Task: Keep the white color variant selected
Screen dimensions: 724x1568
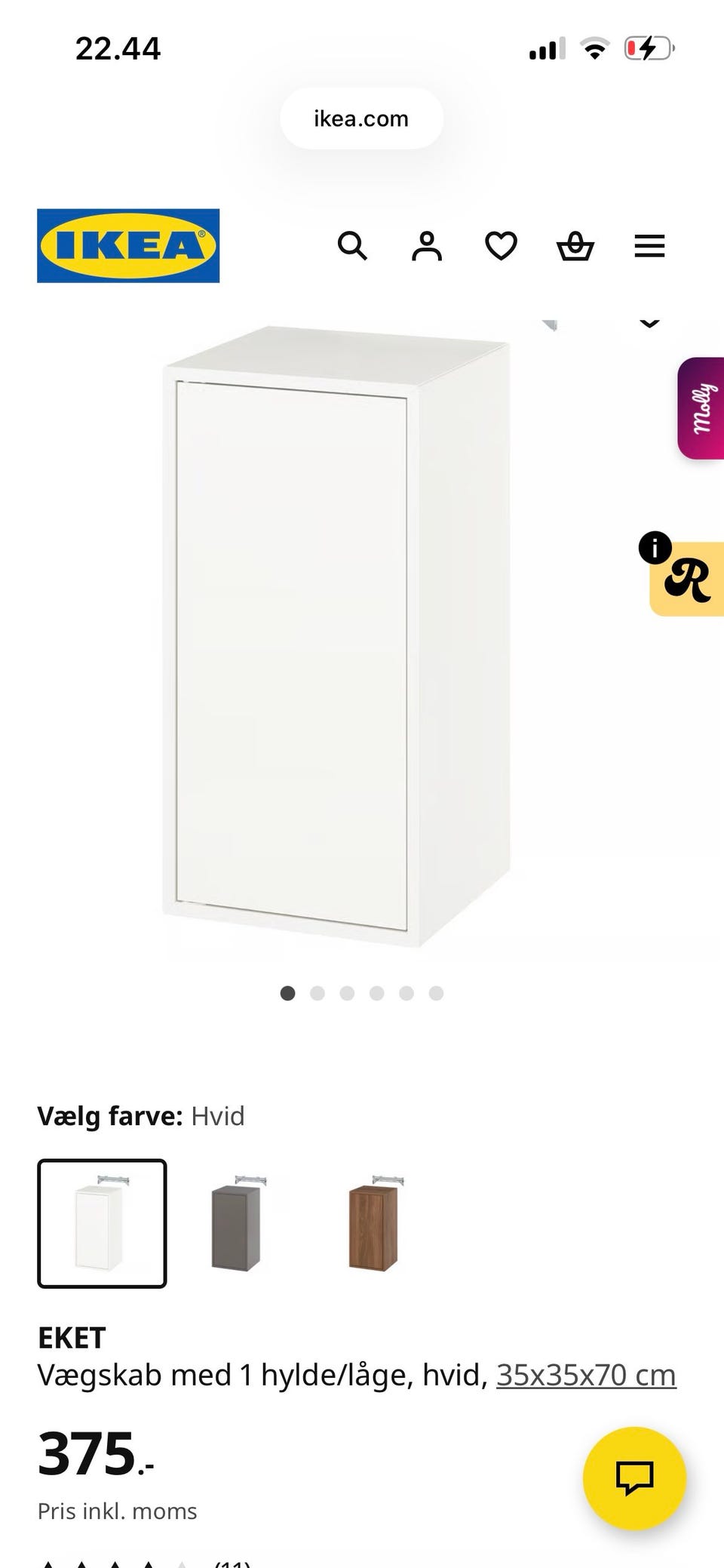Action: pos(102,1224)
